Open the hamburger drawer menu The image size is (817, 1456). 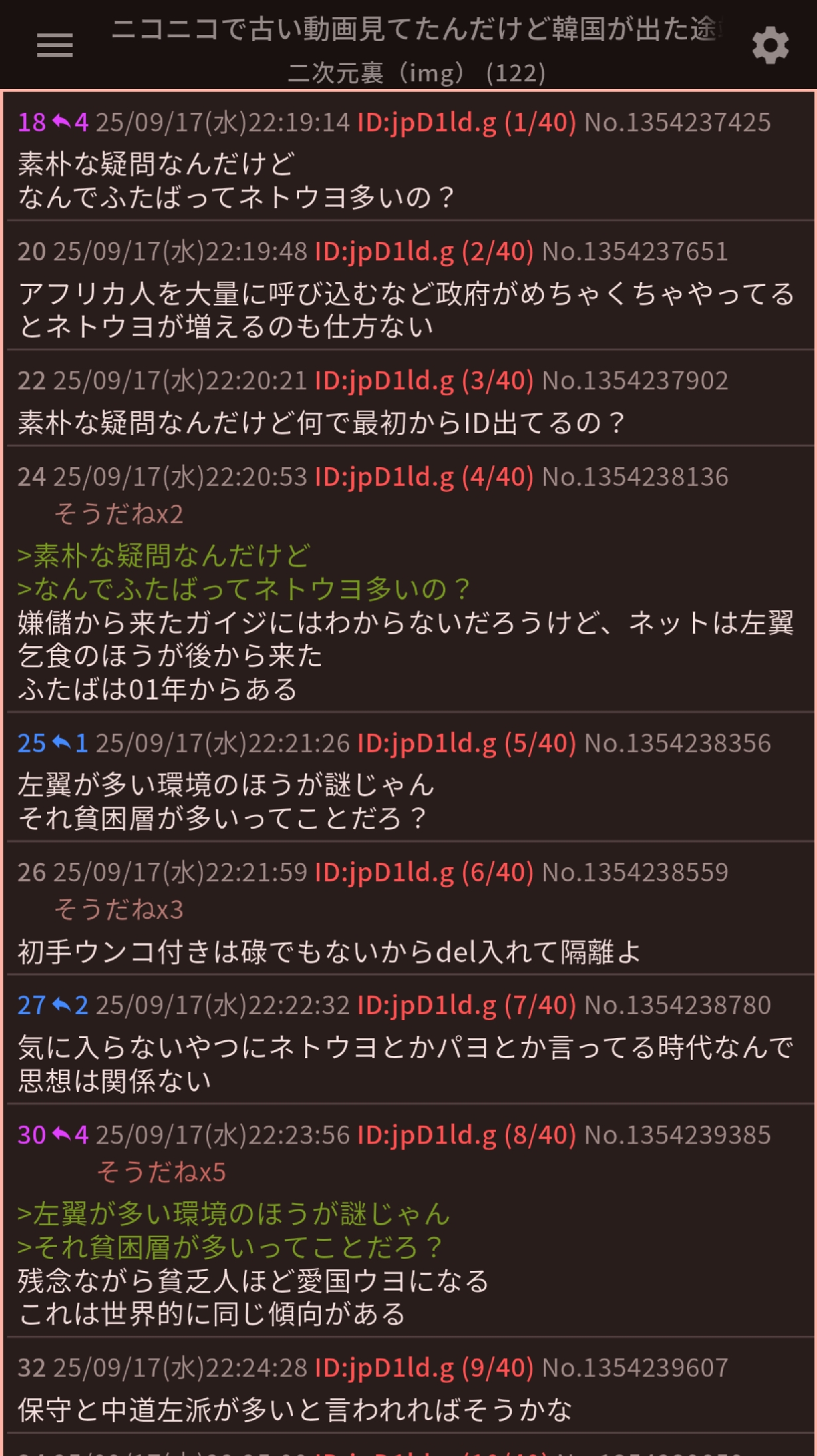[x=54, y=46]
